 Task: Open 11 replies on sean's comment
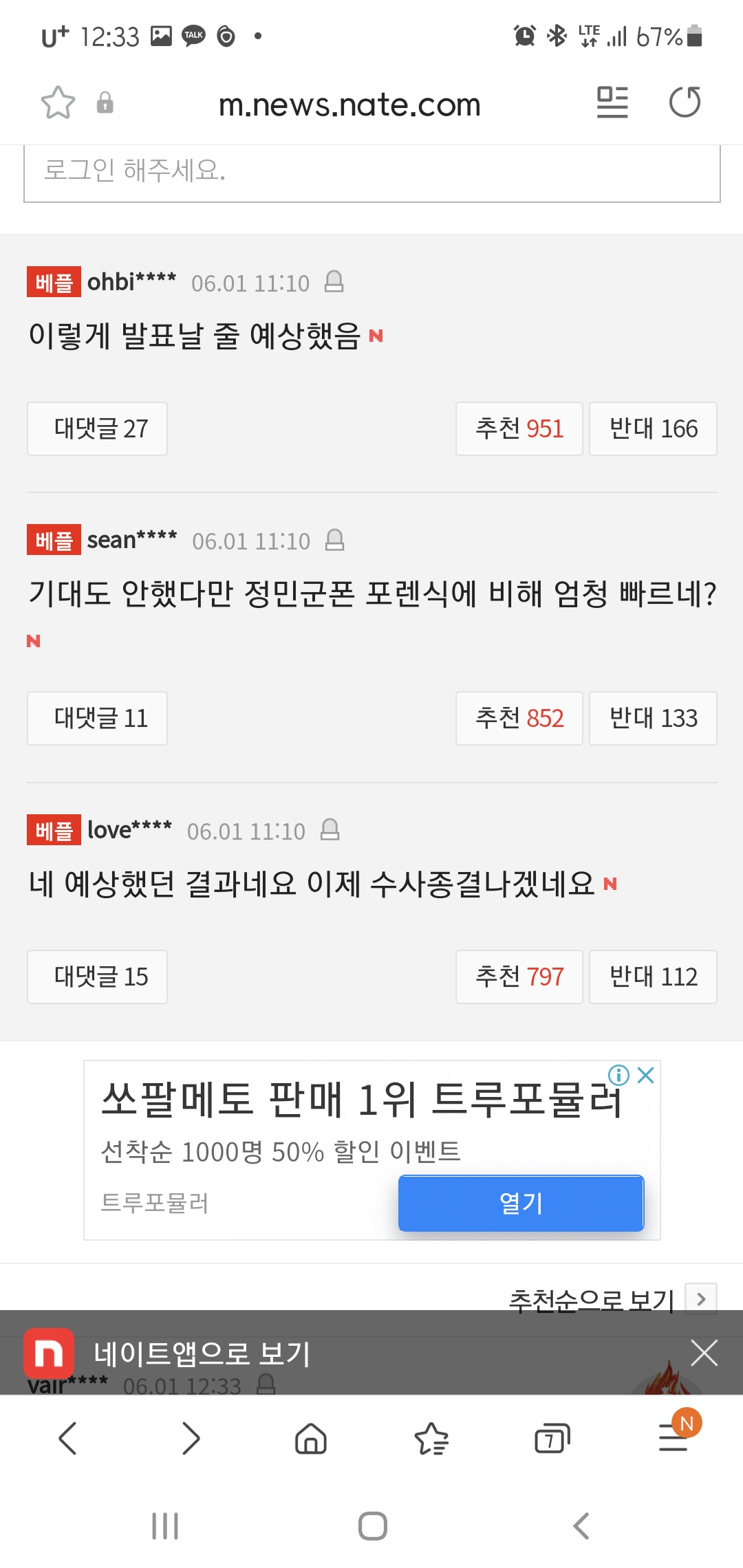(97, 718)
